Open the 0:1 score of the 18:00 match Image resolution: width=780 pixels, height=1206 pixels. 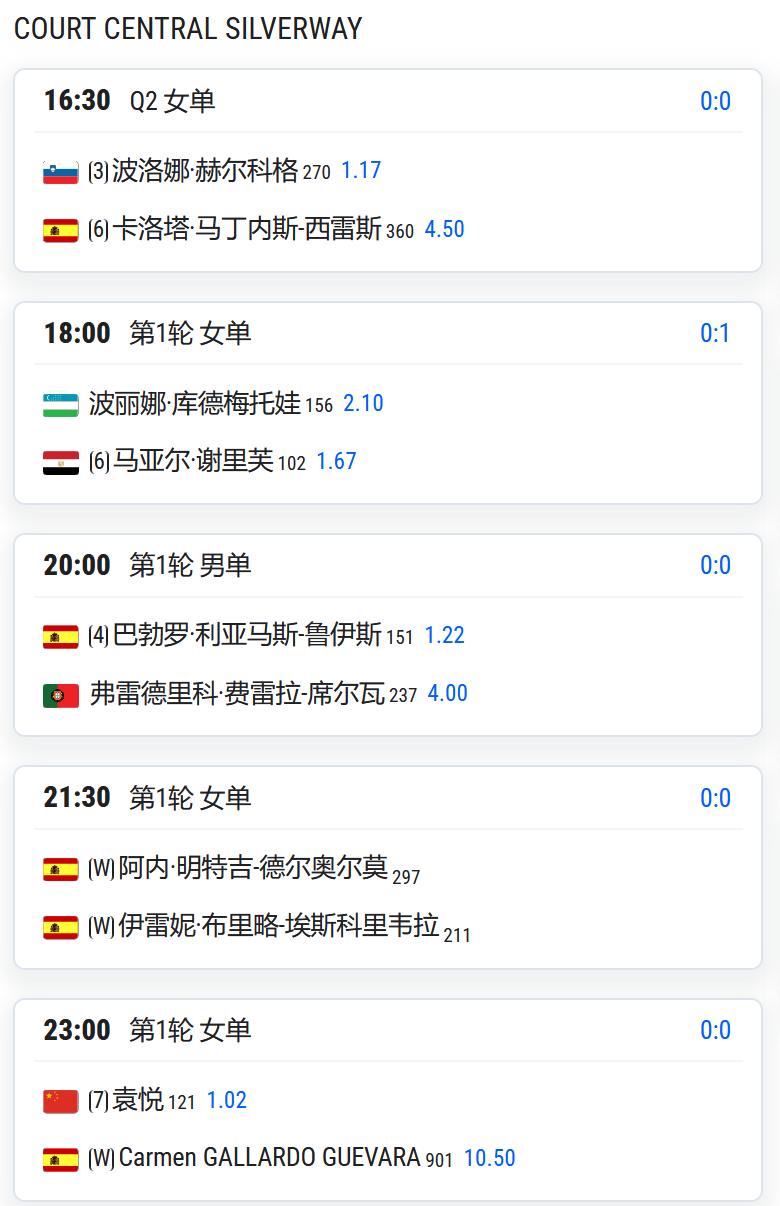716,331
